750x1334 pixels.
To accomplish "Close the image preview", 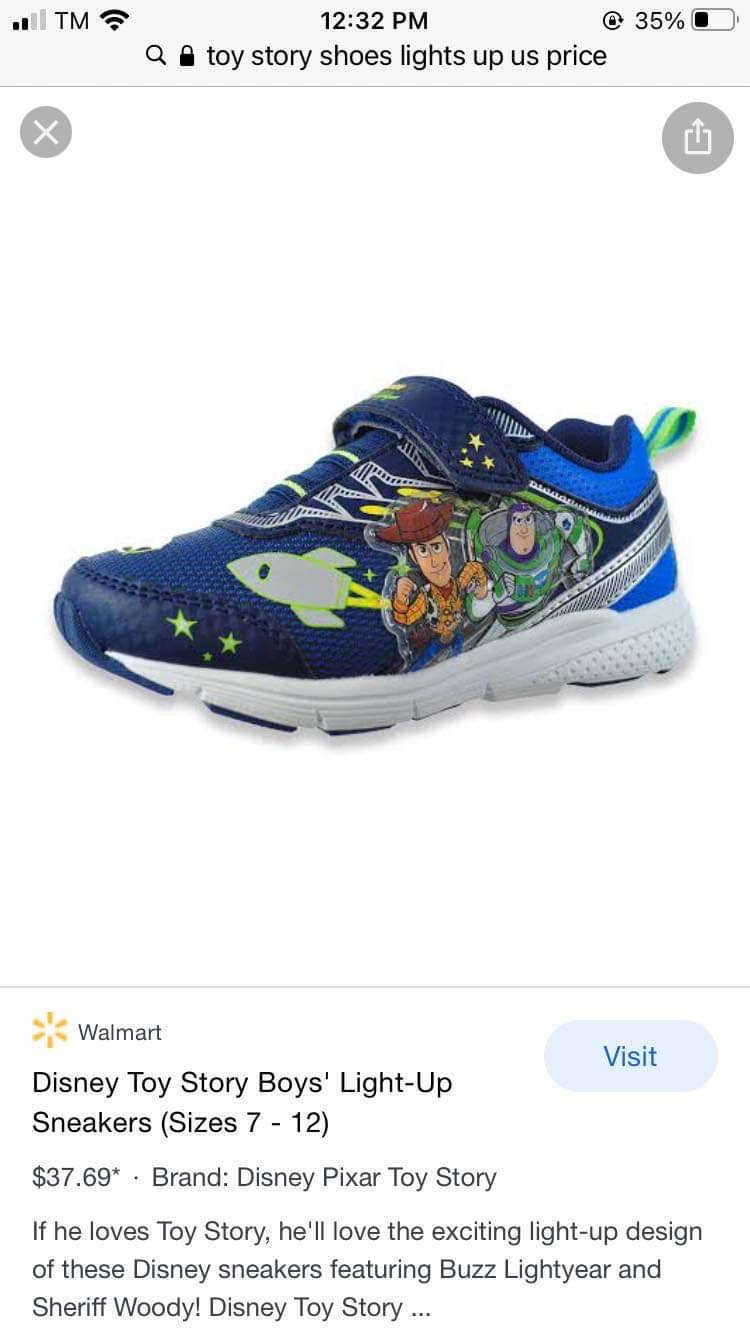I will (46, 132).
